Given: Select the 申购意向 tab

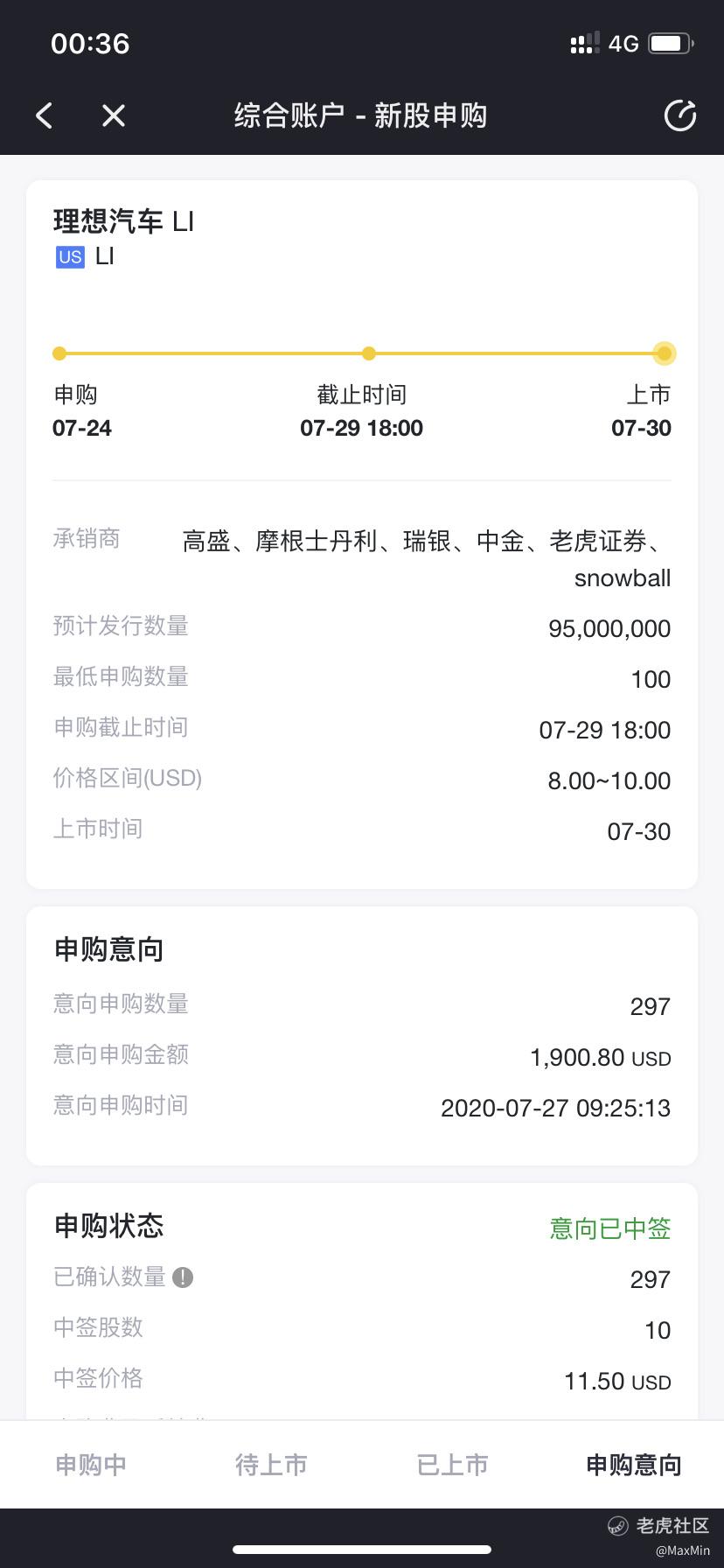Looking at the screenshot, I should tap(633, 1465).
